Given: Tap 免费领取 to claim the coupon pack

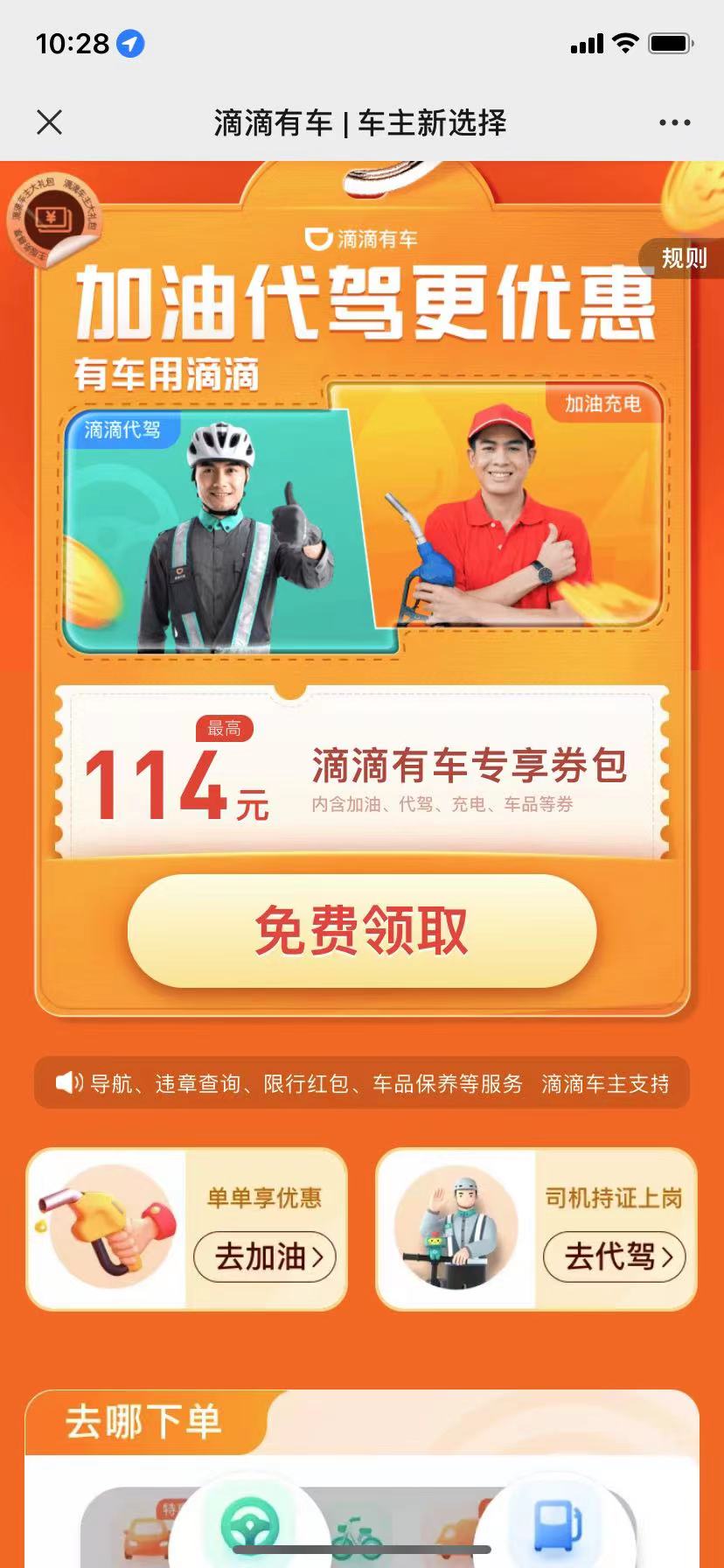Looking at the screenshot, I should pos(361,931).
